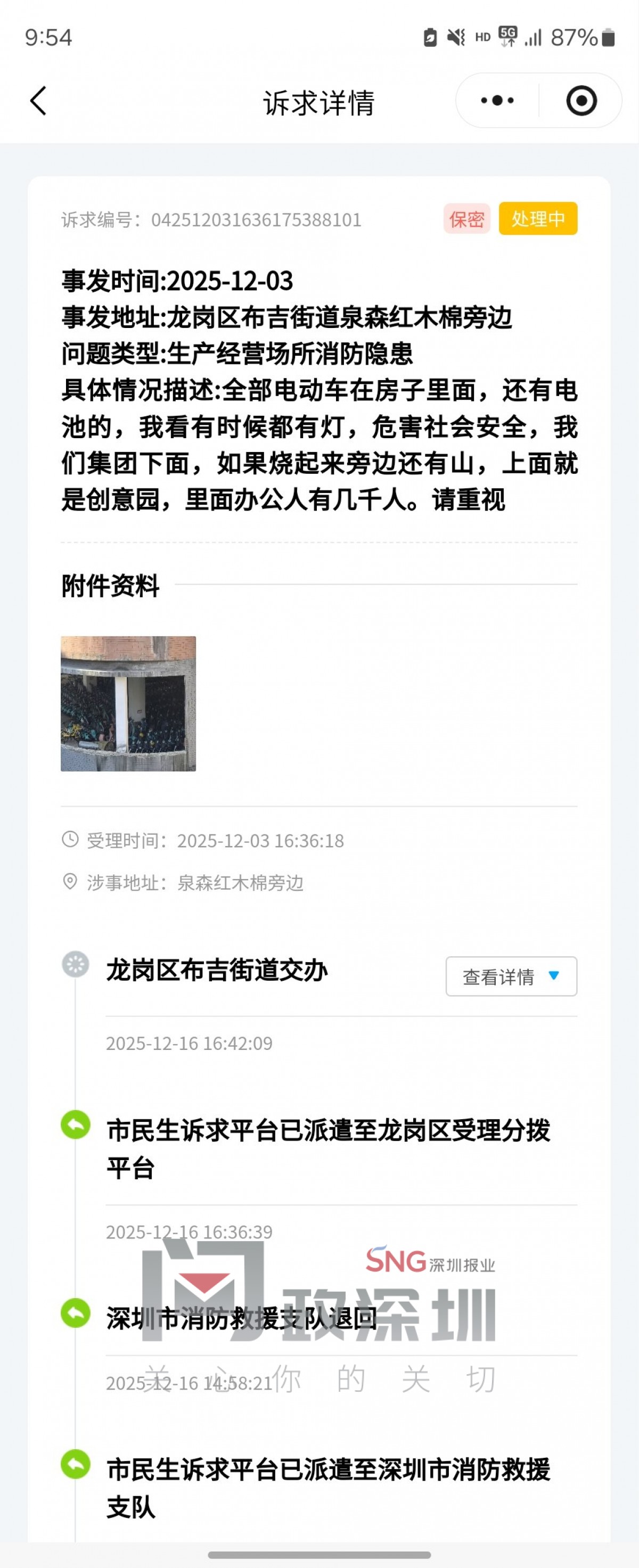The width and height of the screenshot is (639, 1568).
Task: Expand 查看详情 for 龙岗区布吉街道交办
Action: [511, 976]
